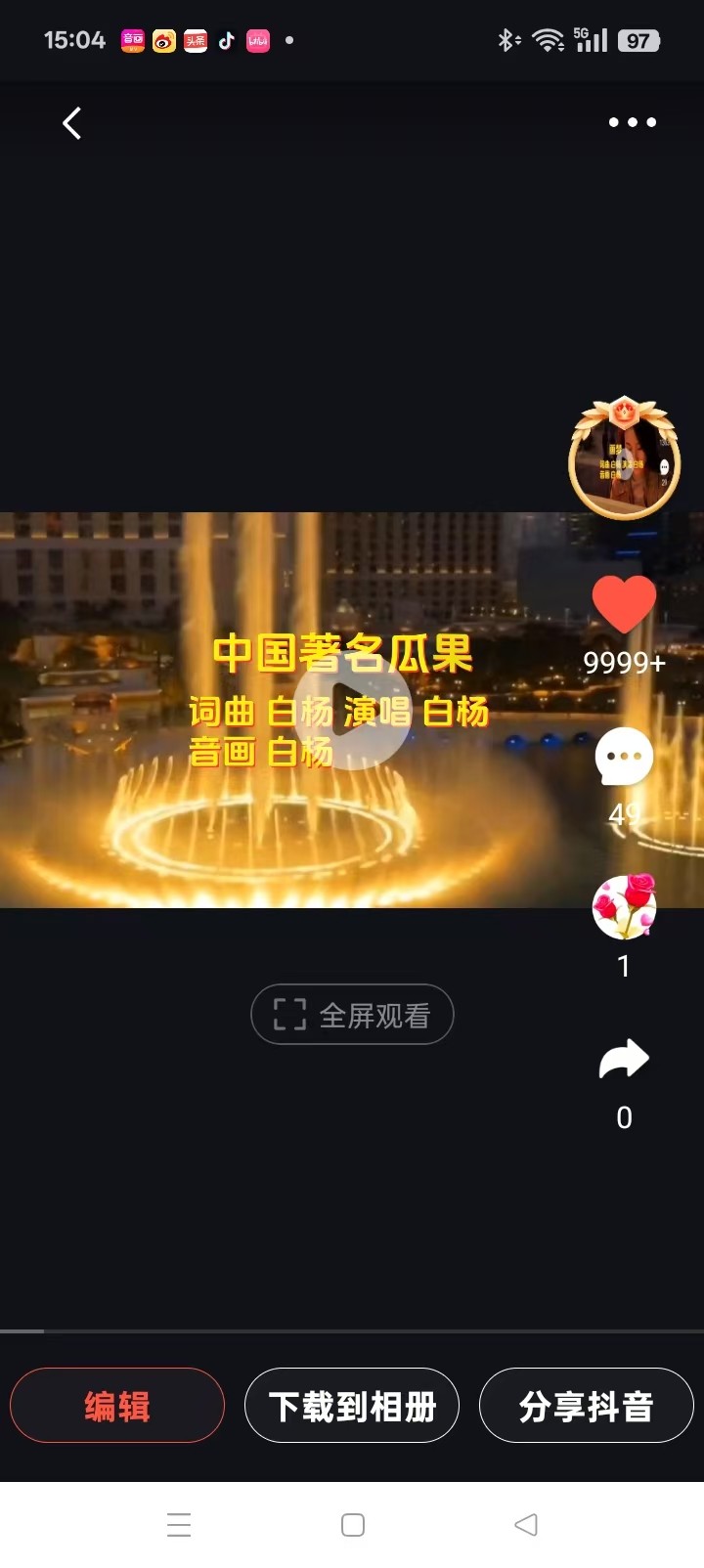Tap 全屏观看 to watch fullscreen
This screenshot has width=704, height=1568.
coord(352,1015)
